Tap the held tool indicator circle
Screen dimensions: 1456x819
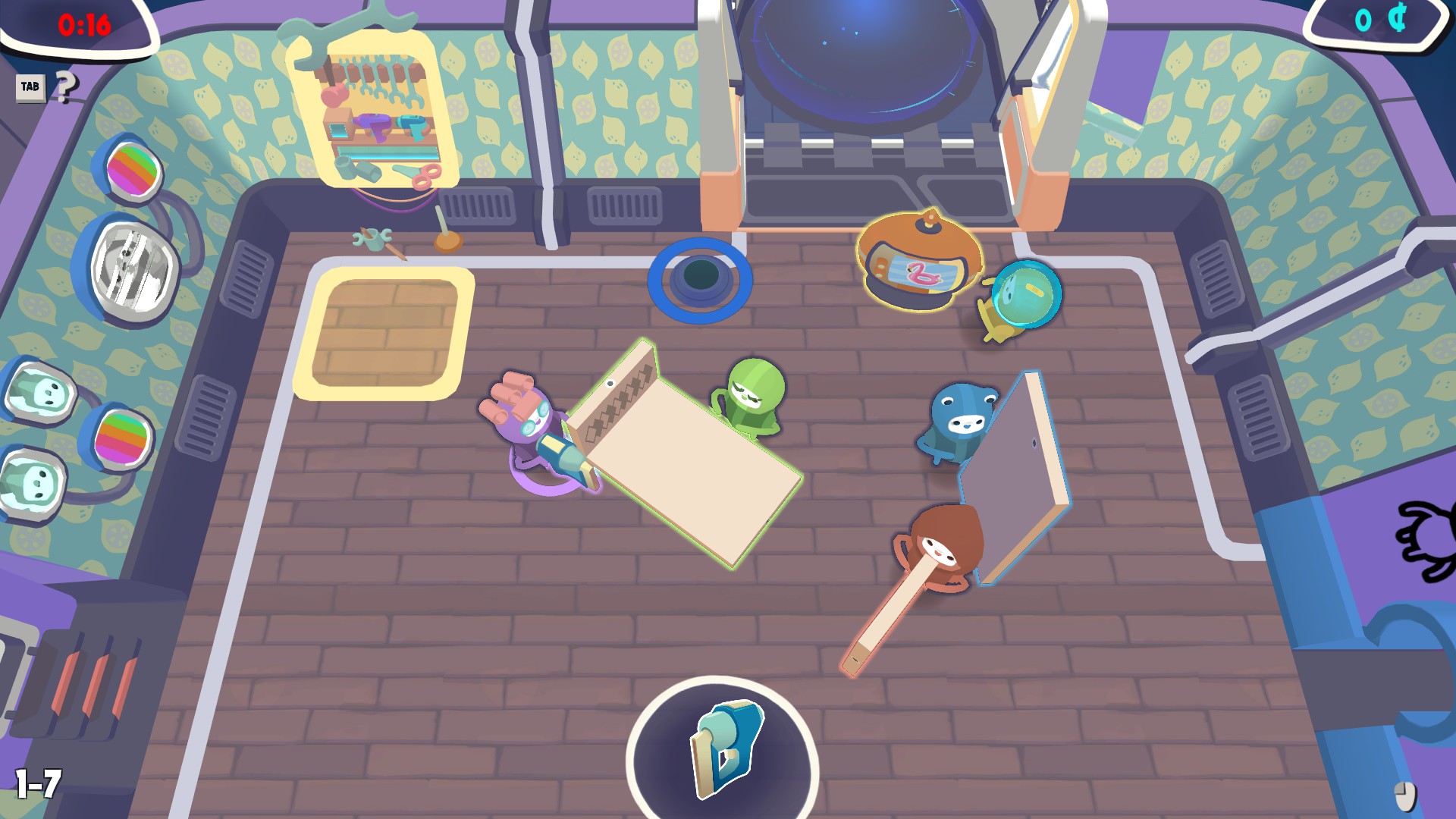(x=724, y=749)
